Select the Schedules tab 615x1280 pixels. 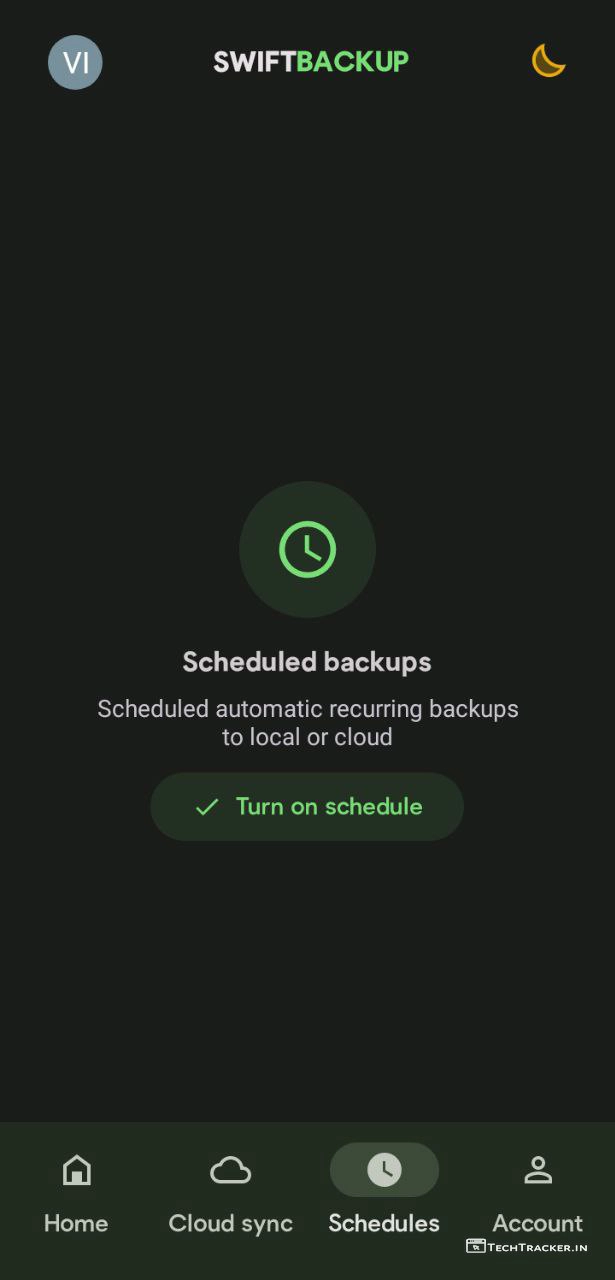point(384,1193)
